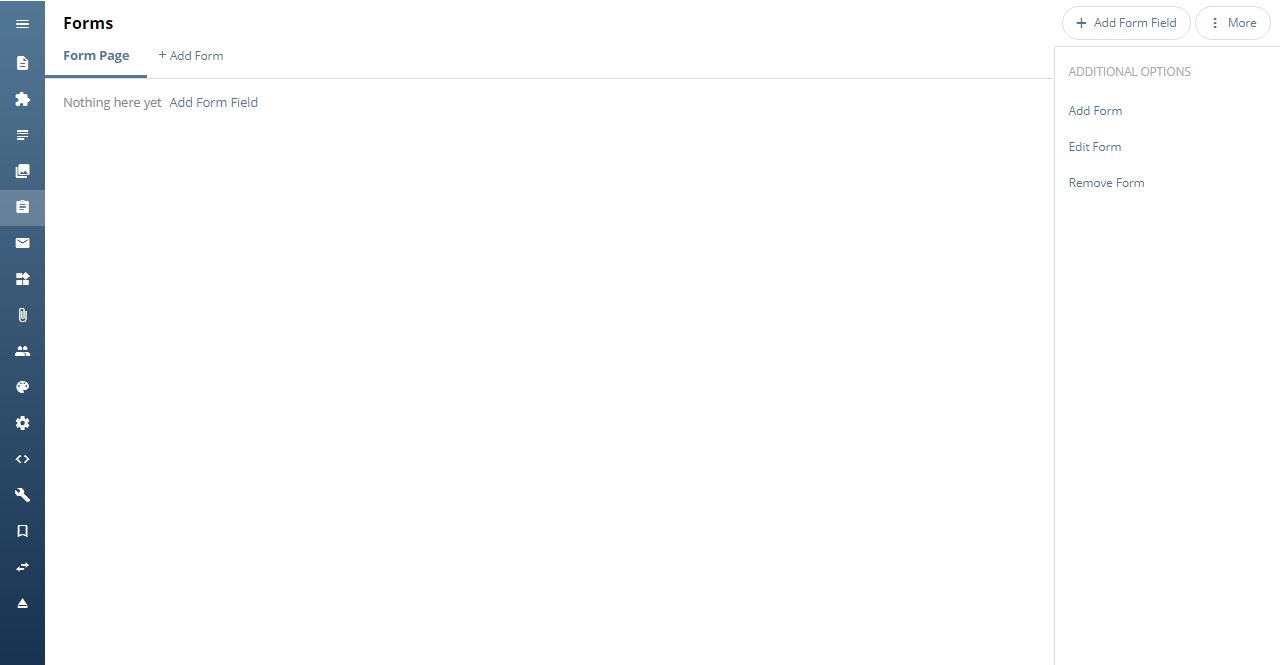Image resolution: width=1280 pixels, height=665 pixels.
Task: Tap the Add Form Field button at top
Action: pyautogui.click(x=1126, y=23)
